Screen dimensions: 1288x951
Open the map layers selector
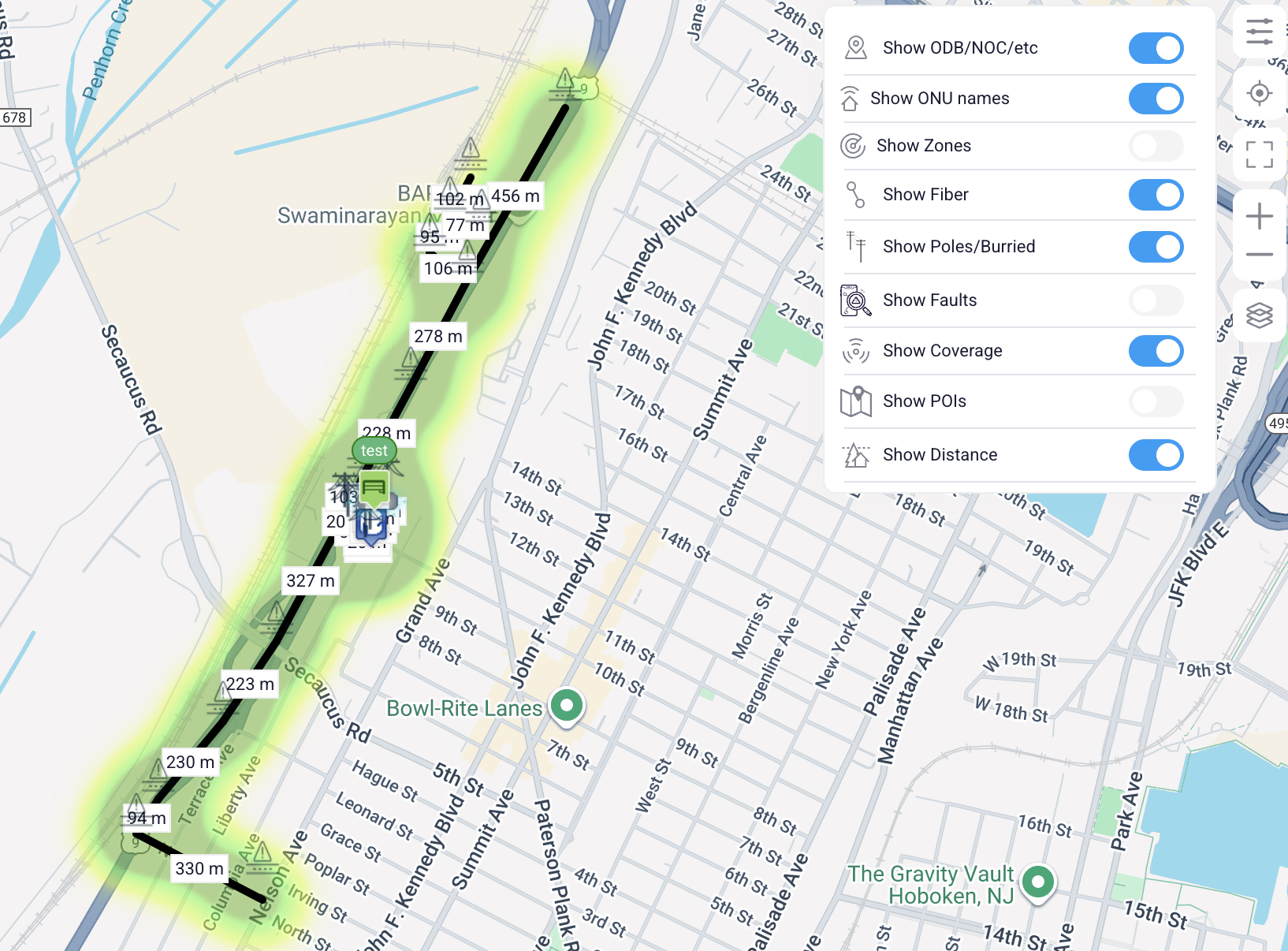pos(1259,315)
